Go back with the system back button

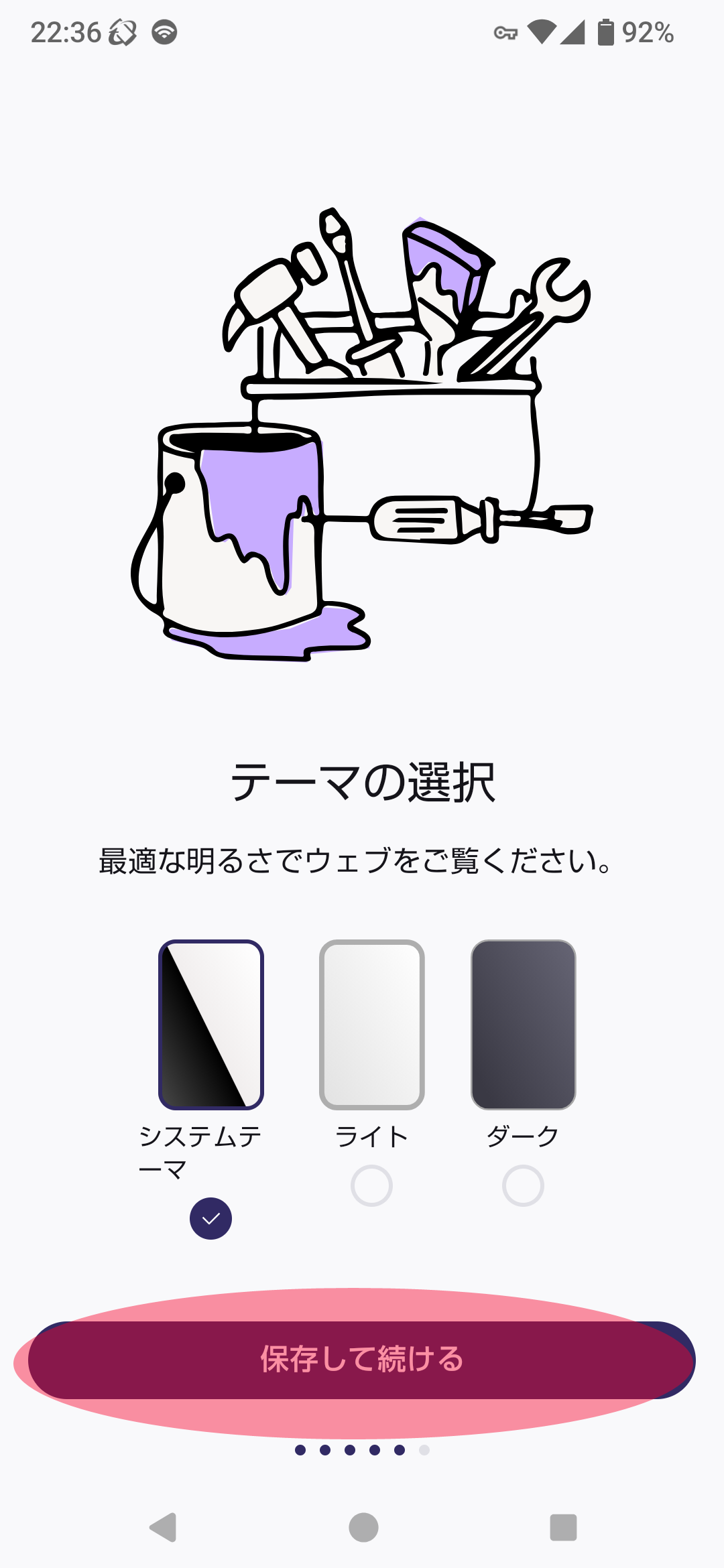[163, 1528]
